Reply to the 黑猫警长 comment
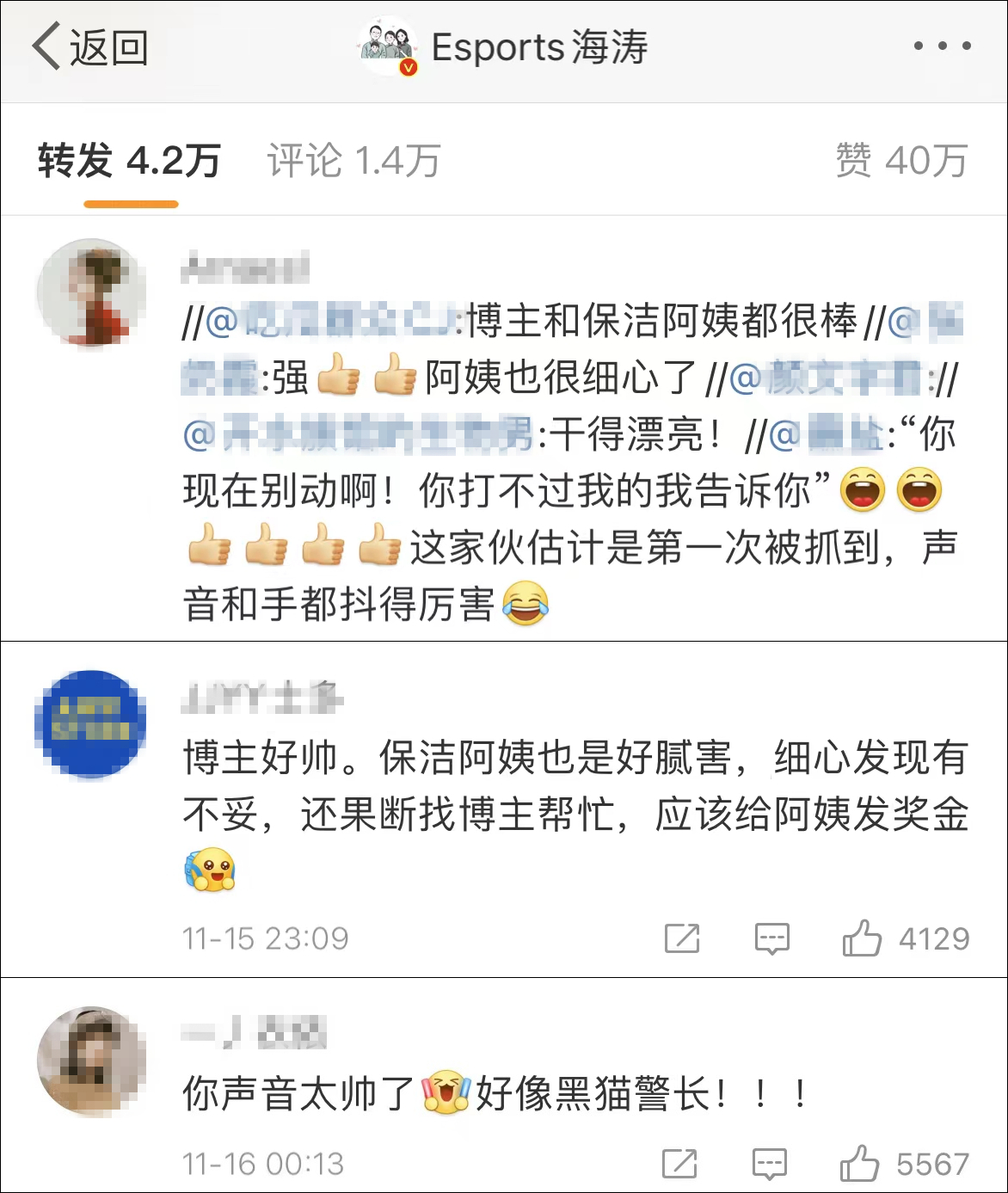The image size is (1008, 1193). [x=769, y=1165]
